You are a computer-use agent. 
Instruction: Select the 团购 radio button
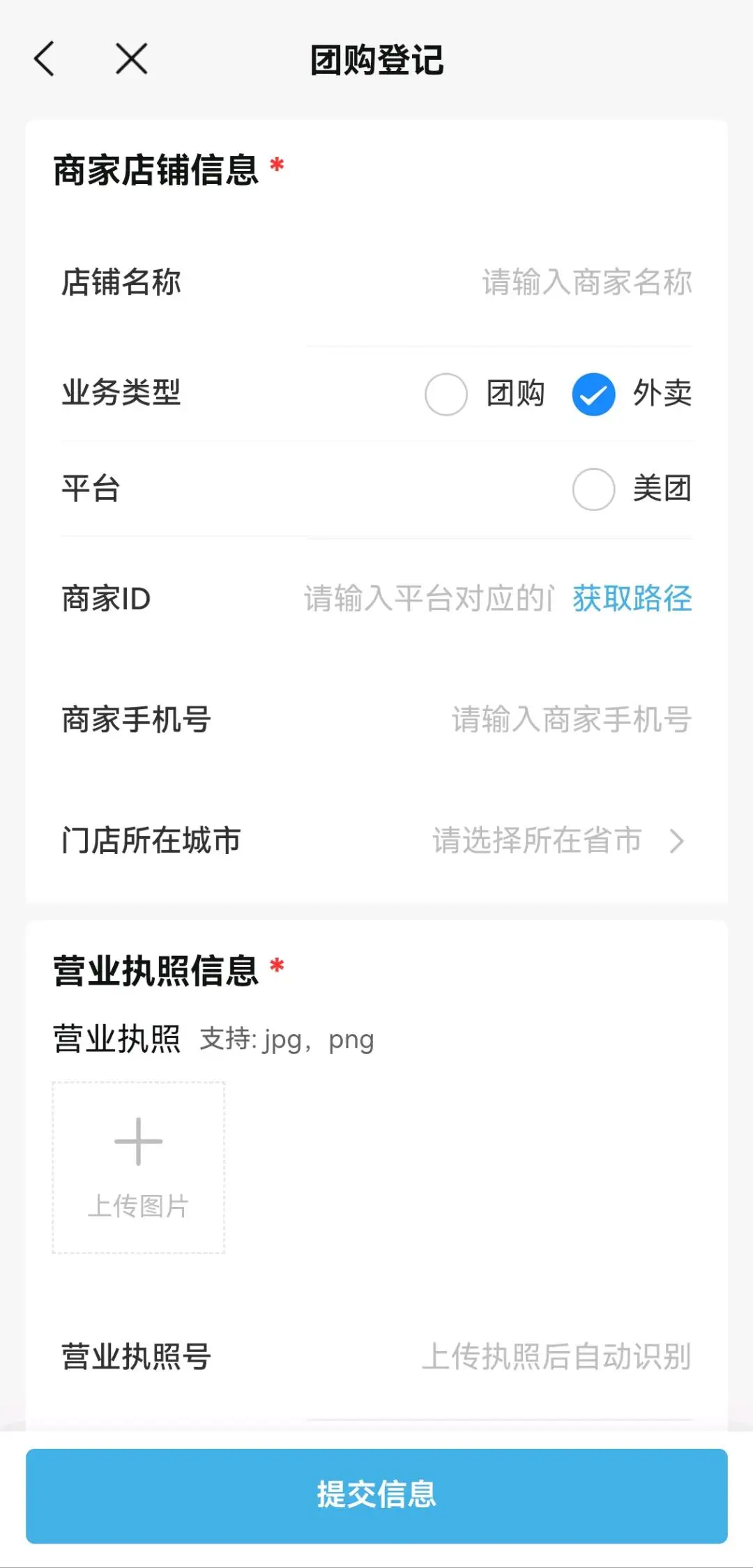coord(446,395)
